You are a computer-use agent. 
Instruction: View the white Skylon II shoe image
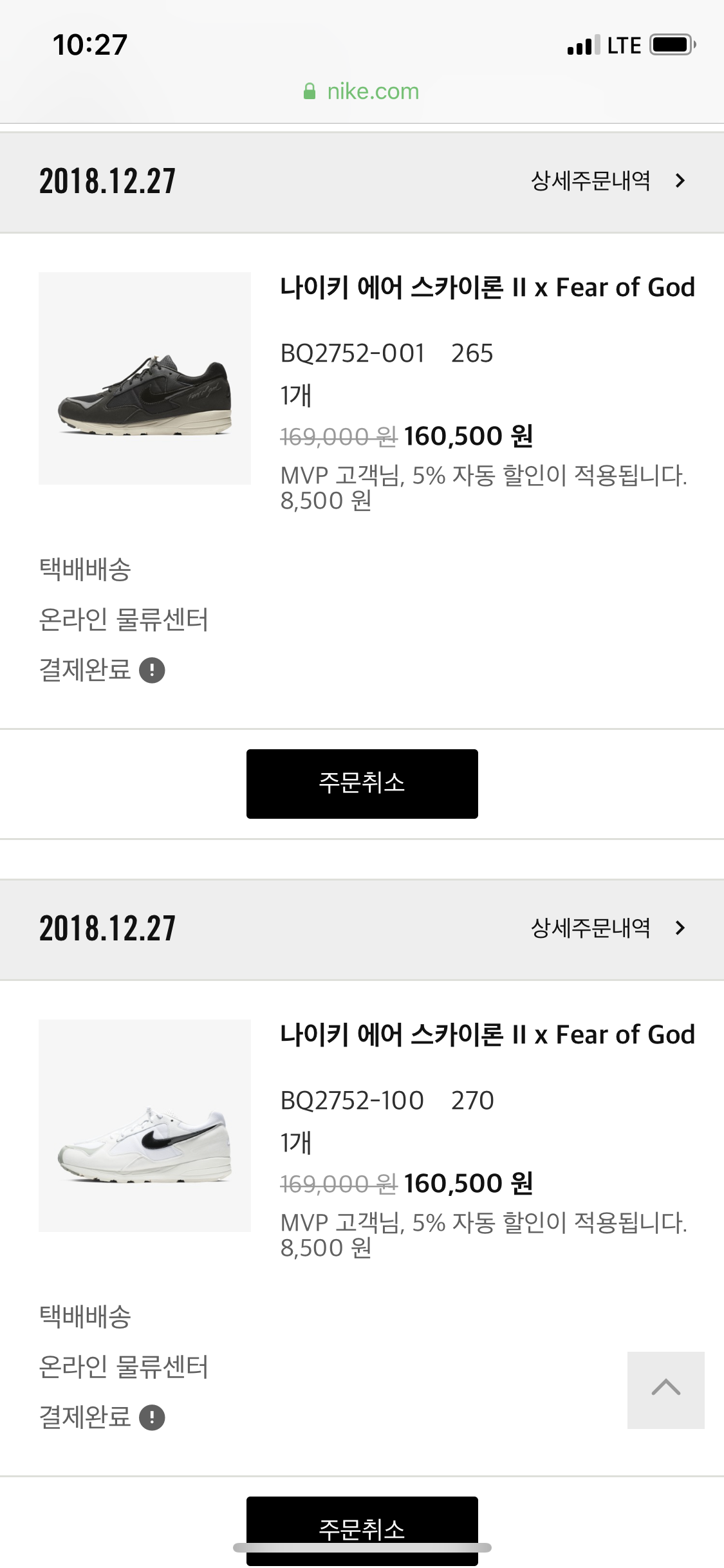145,1125
